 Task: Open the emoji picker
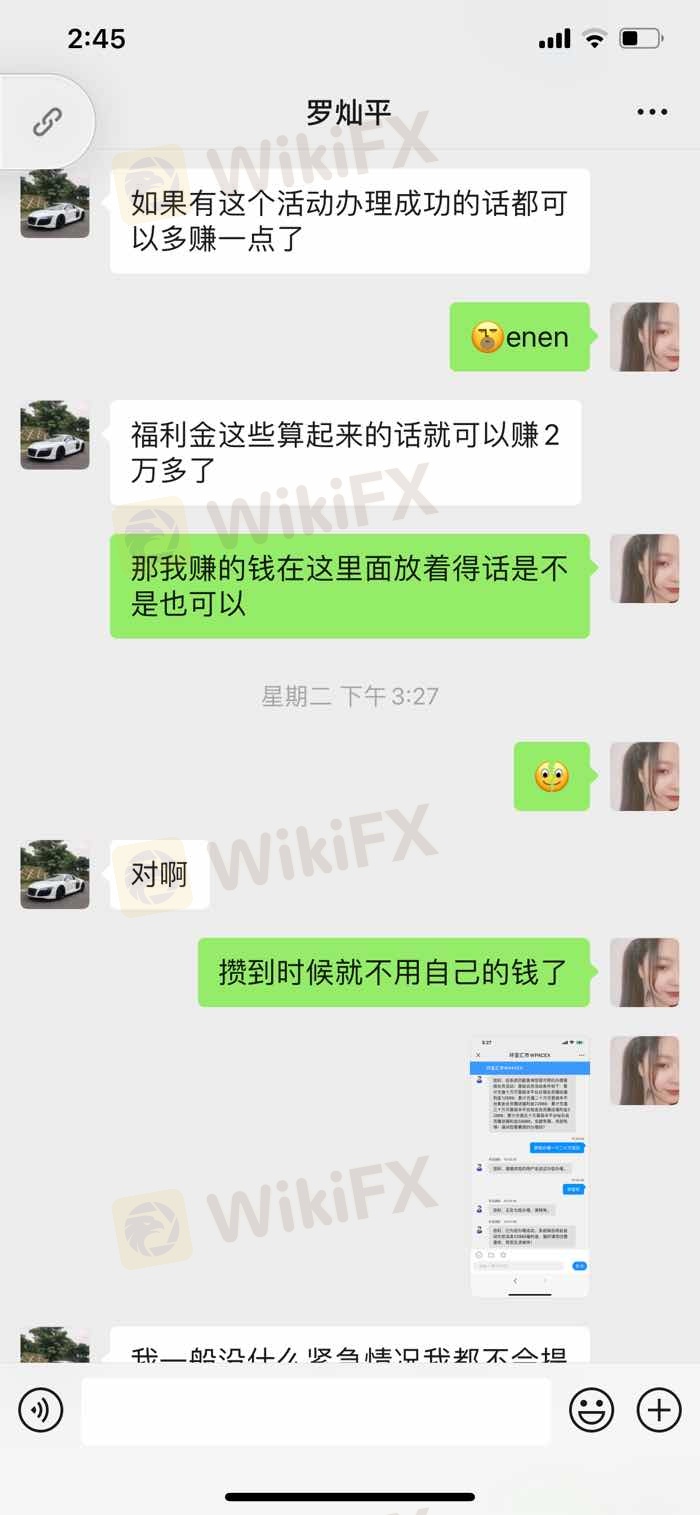(591, 1410)
